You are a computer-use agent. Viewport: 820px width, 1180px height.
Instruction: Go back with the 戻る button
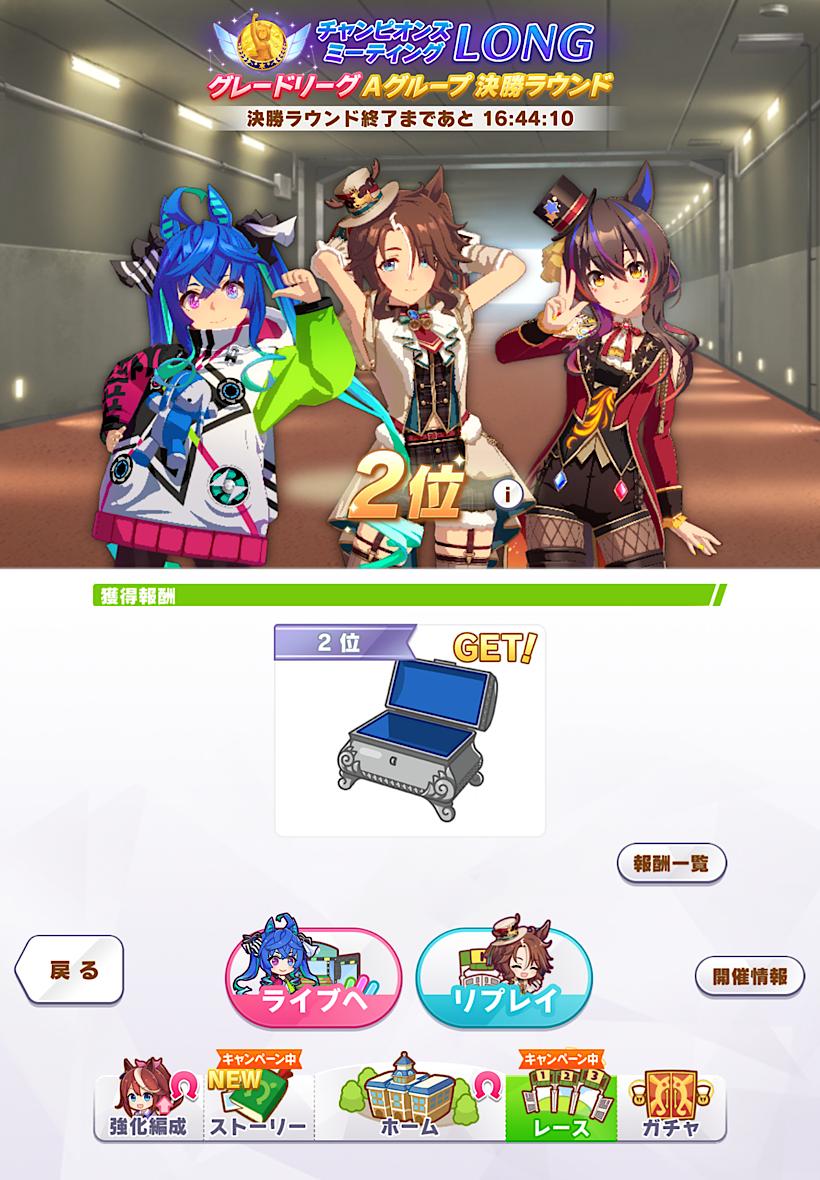[70, 970]
